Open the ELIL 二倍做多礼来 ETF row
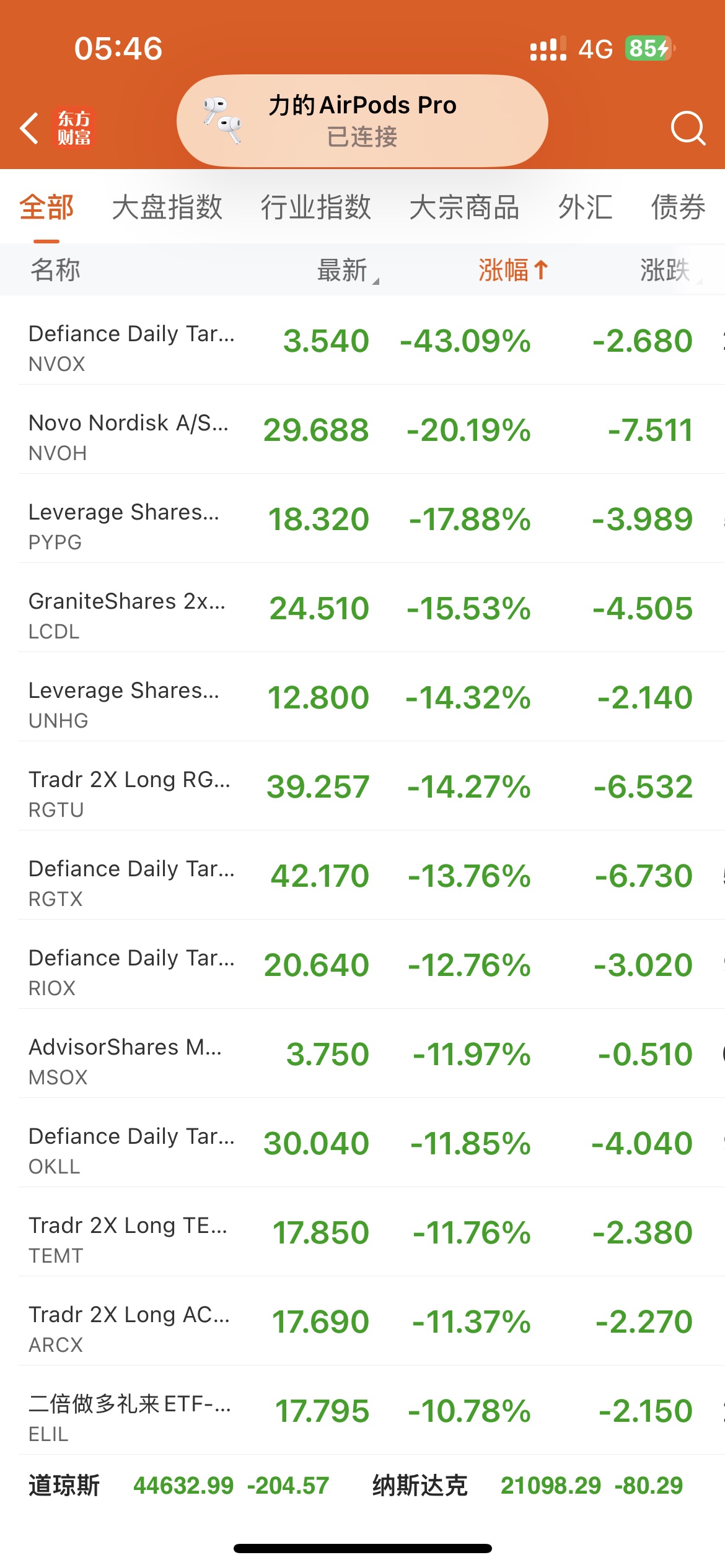Screen dimensions: 725x1568 coord(362,1410)
